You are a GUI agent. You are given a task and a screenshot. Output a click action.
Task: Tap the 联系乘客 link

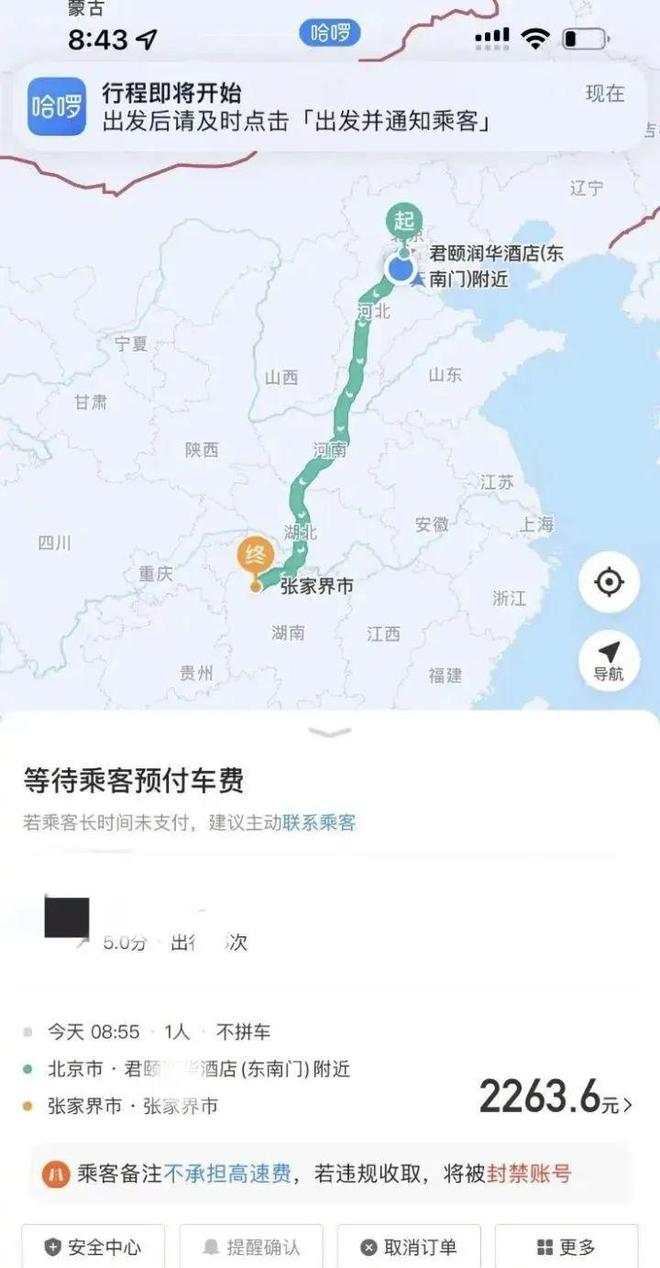319,823
